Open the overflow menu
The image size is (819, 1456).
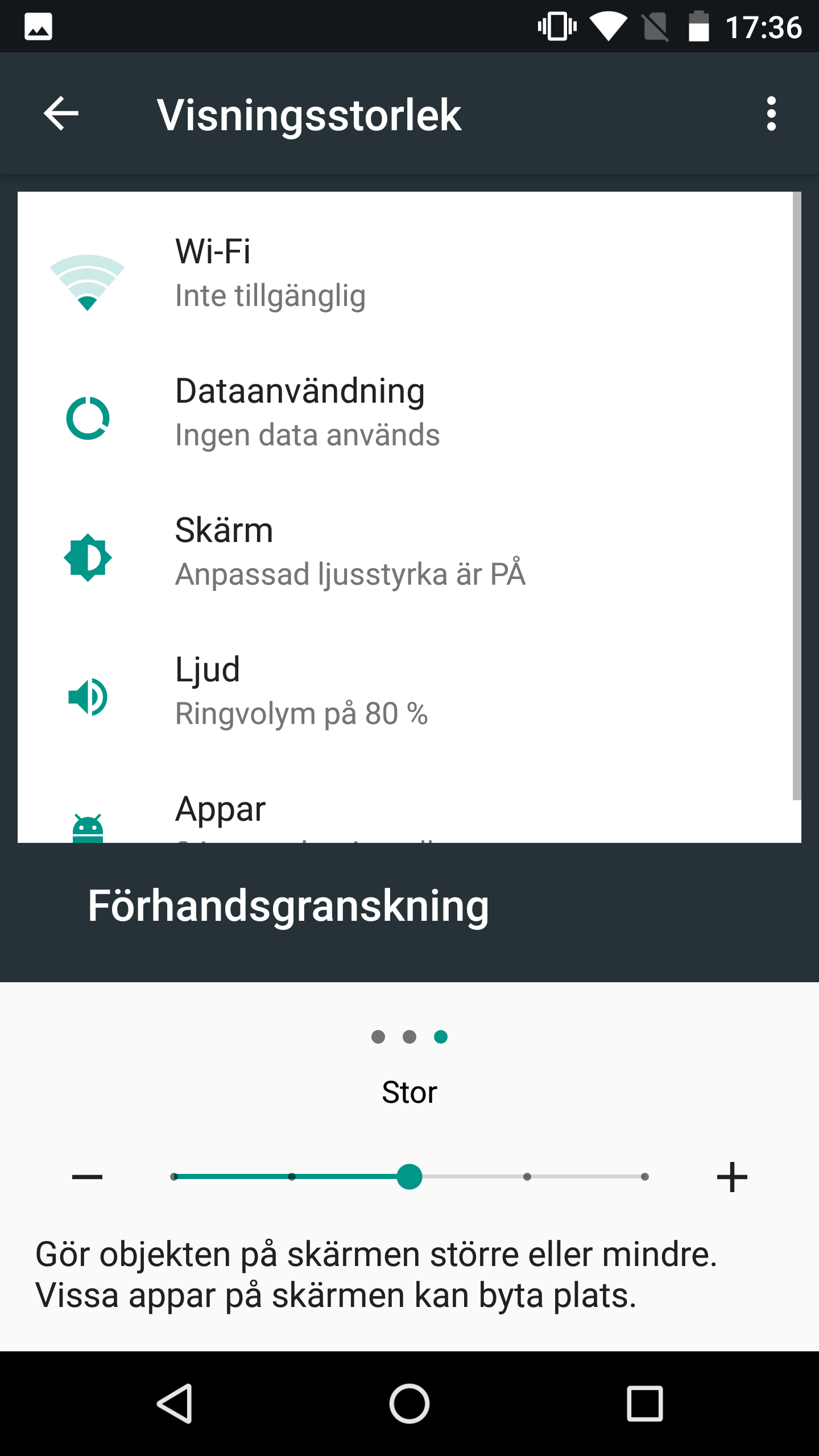[771, 114]
